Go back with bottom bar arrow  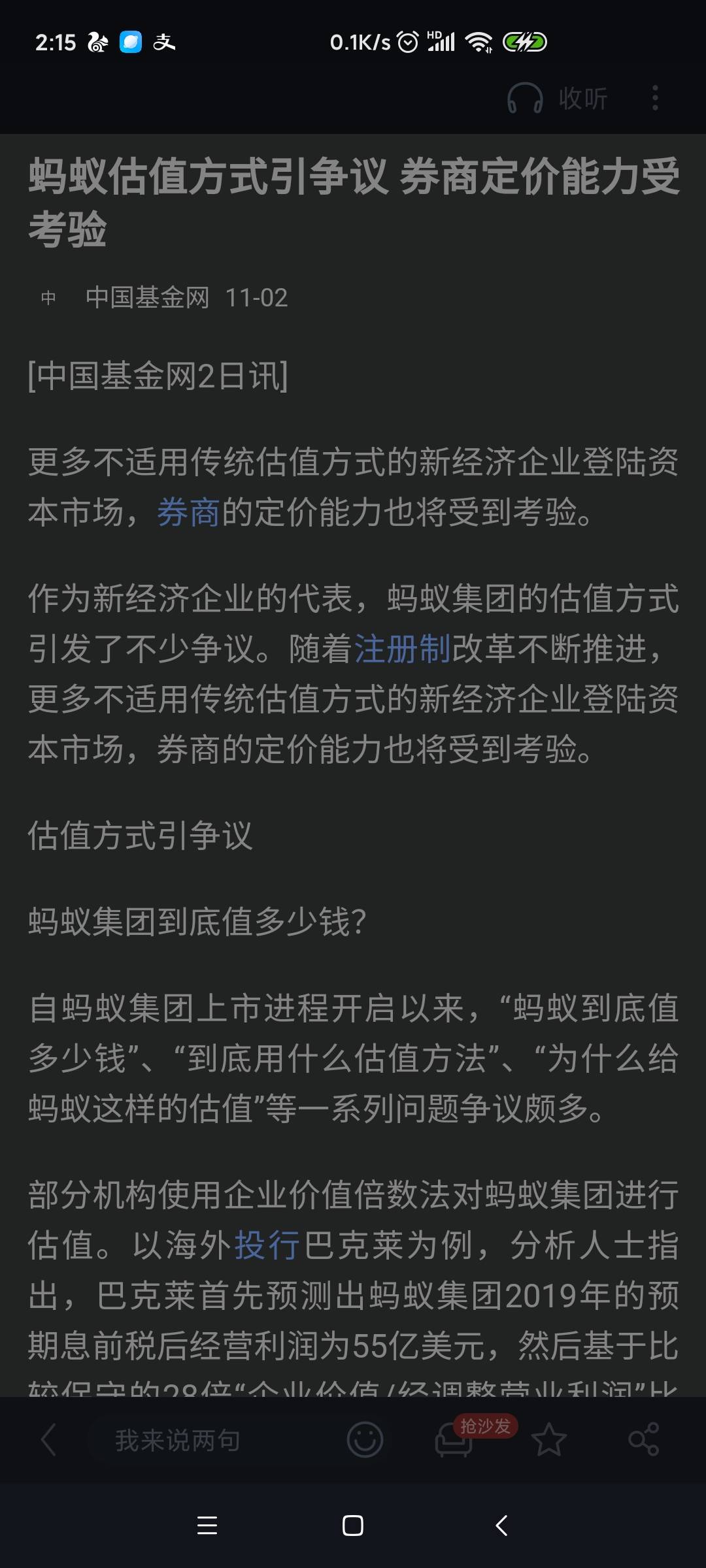49,1441
